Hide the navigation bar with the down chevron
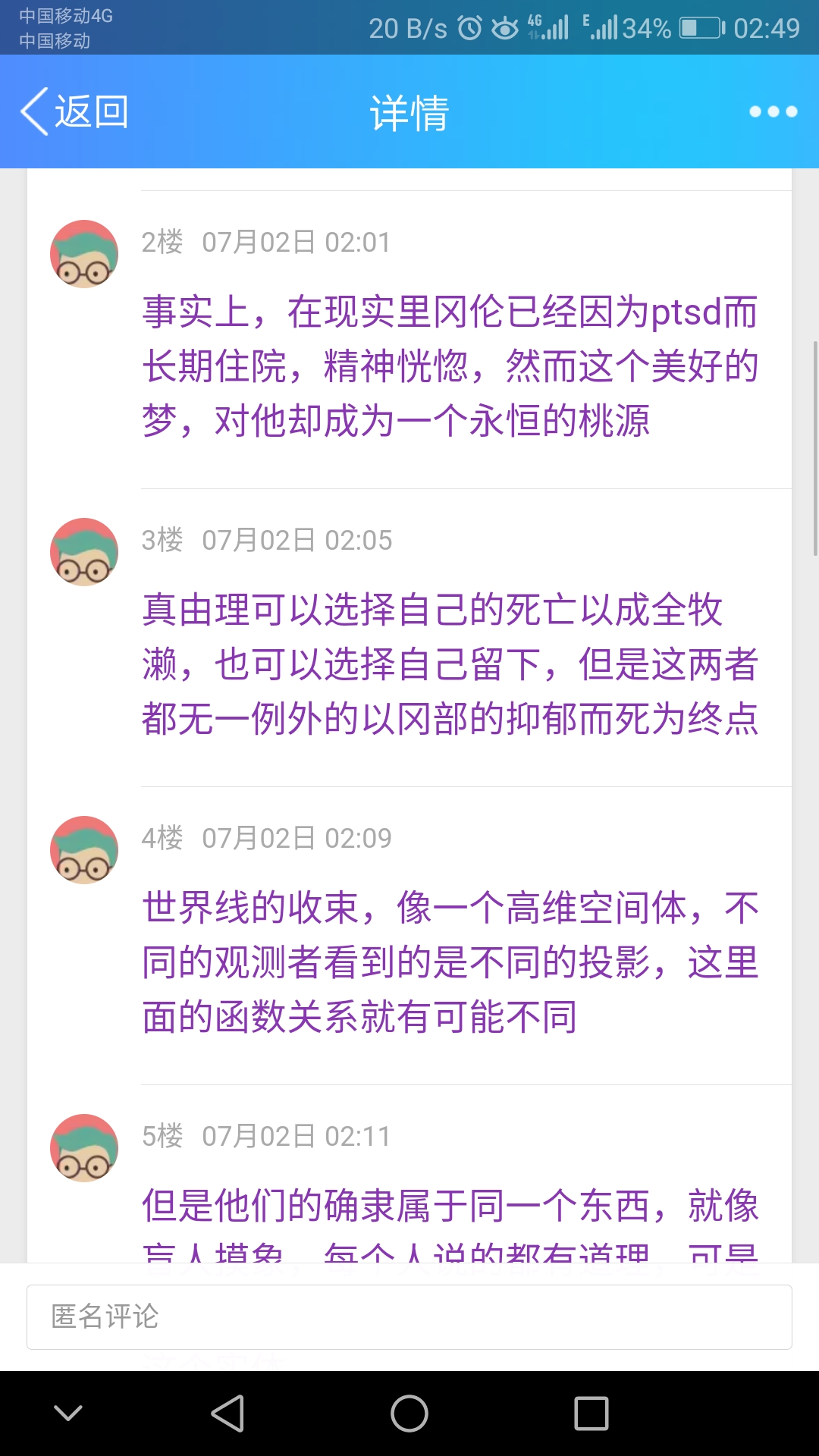 tap(68, 1414)
